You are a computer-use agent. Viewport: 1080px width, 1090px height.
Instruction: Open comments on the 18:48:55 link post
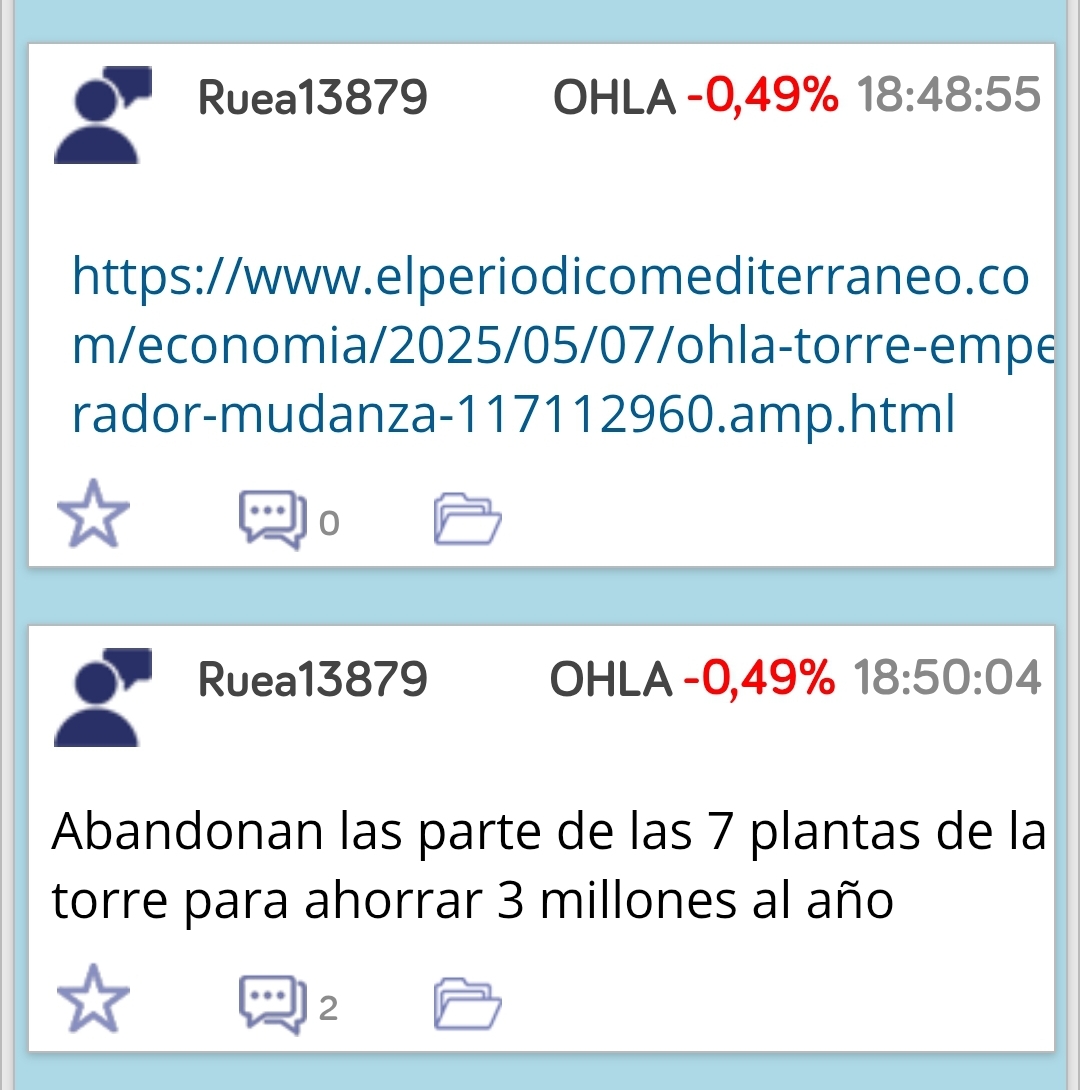tap(271, 518)
